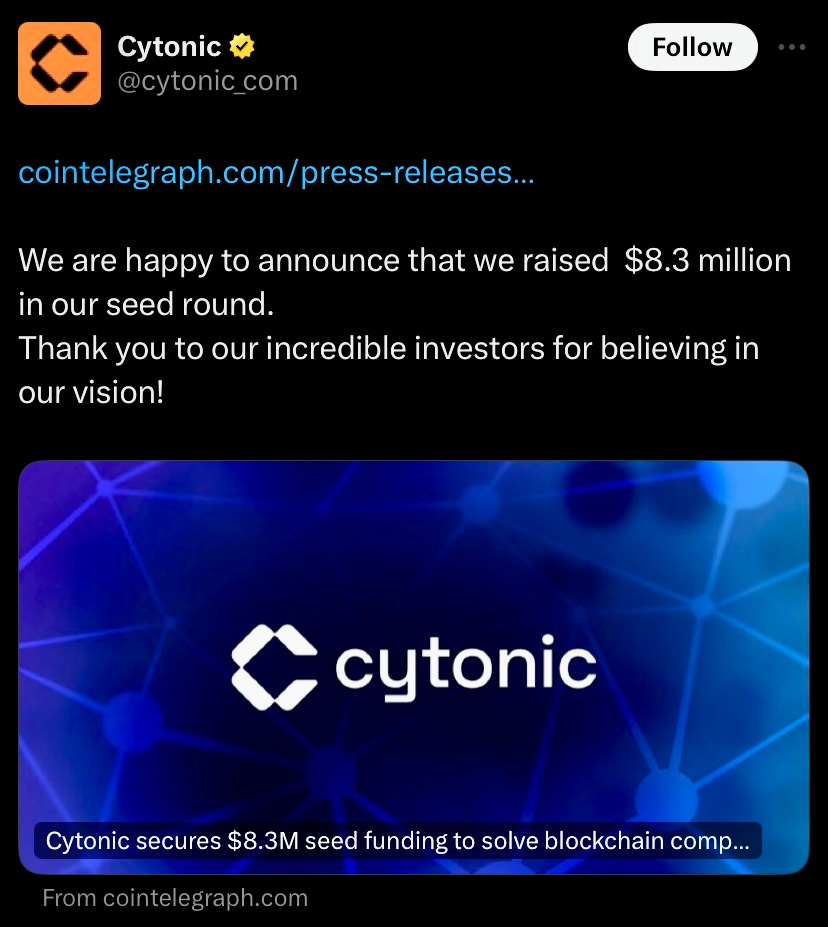Screen dimensions: 828x927
Task: Open the cointelegraph.com press-releases link
Action: point(276,173)
